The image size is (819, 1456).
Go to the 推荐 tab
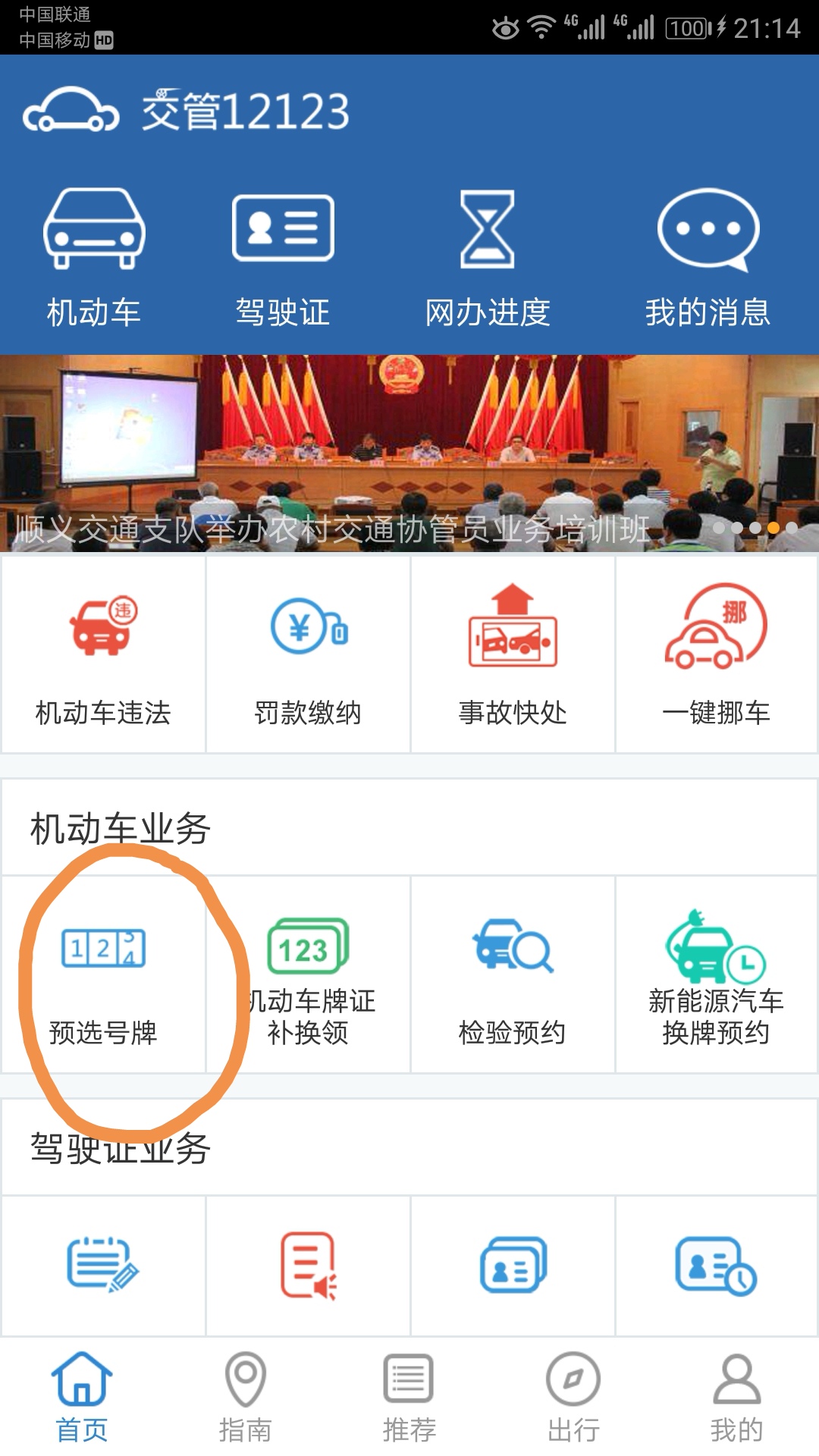[409, 1397]
